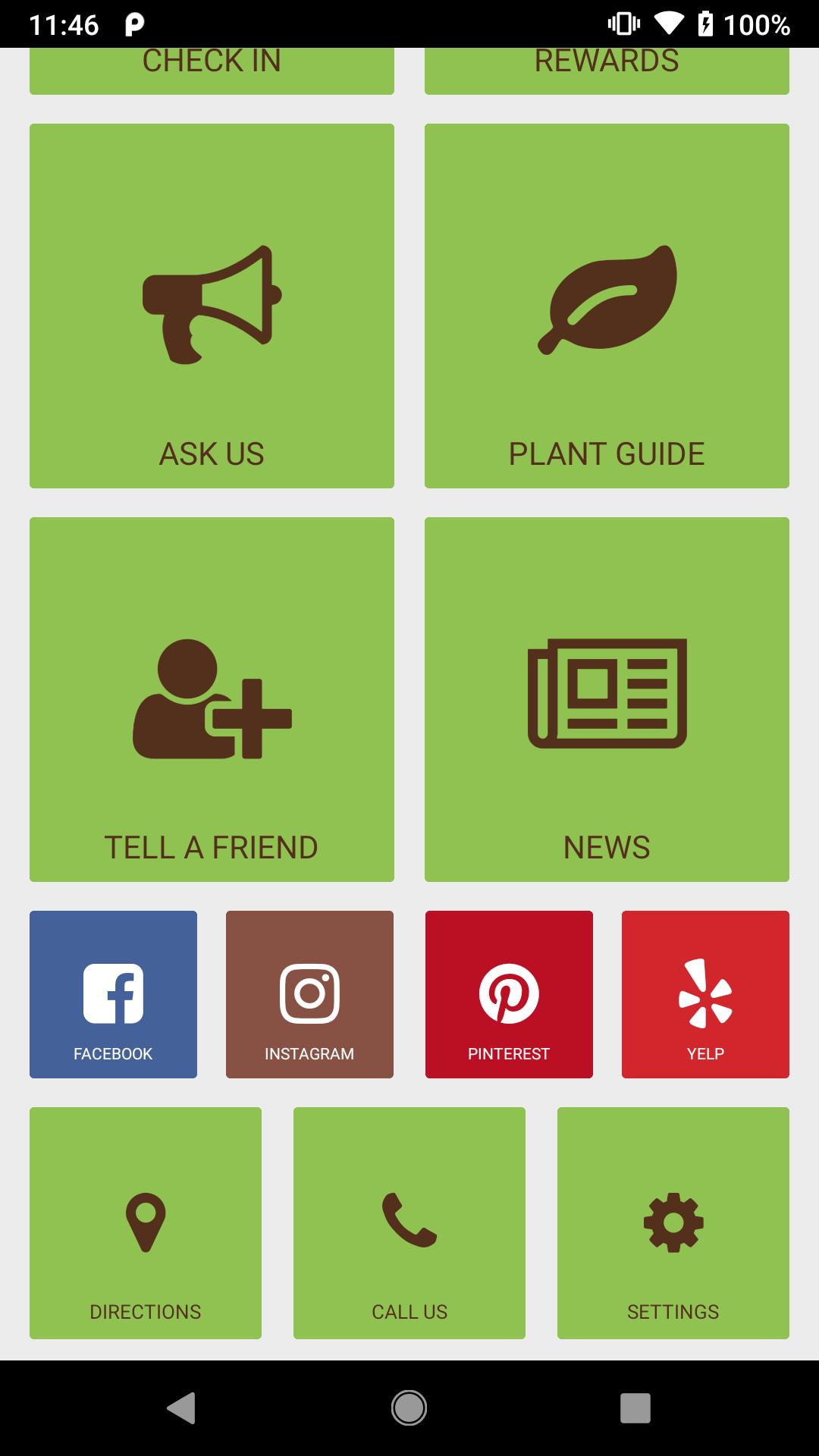This screenshot has height=1456, width=819.
Task: Select Tell a Friend
Action: point(212,699)
